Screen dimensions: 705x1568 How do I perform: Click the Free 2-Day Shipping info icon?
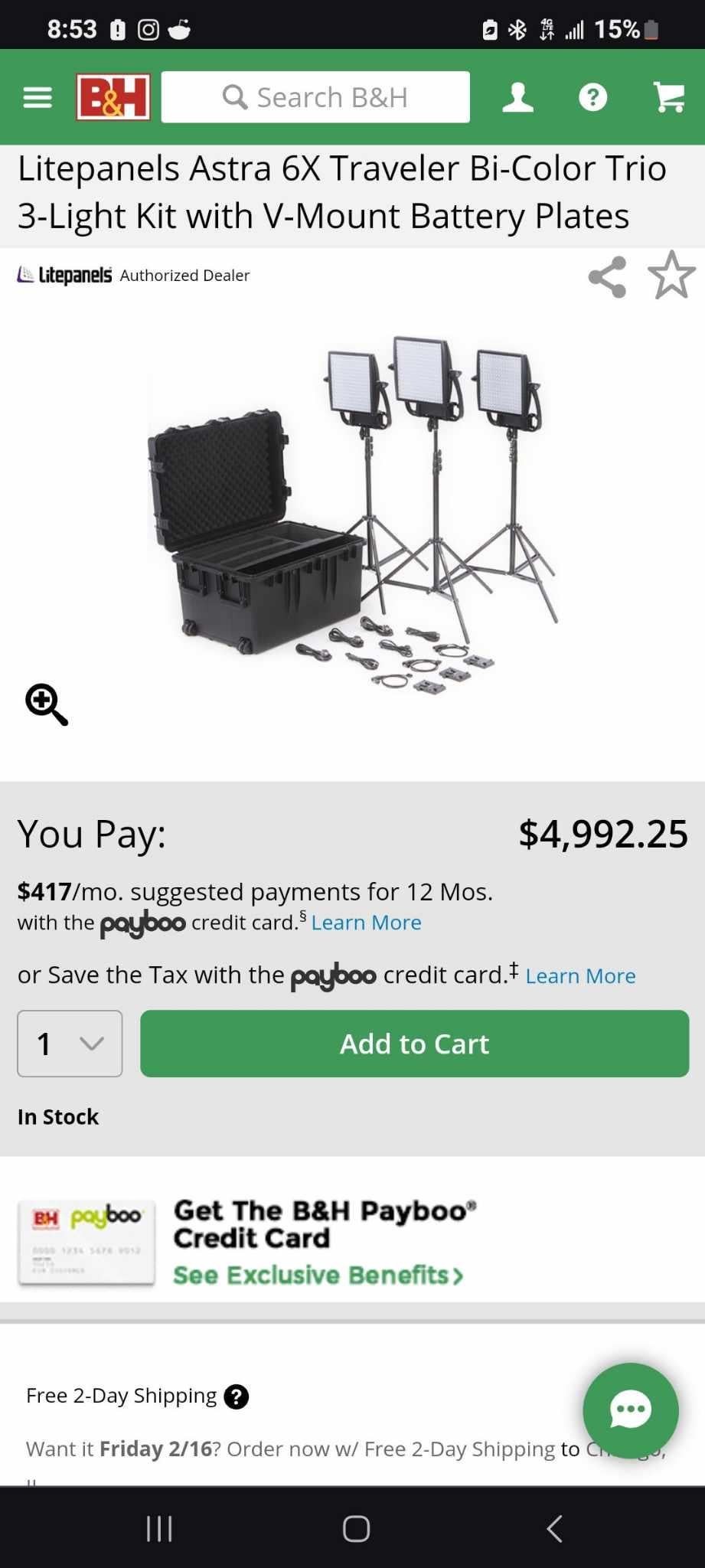[237, 1396]
